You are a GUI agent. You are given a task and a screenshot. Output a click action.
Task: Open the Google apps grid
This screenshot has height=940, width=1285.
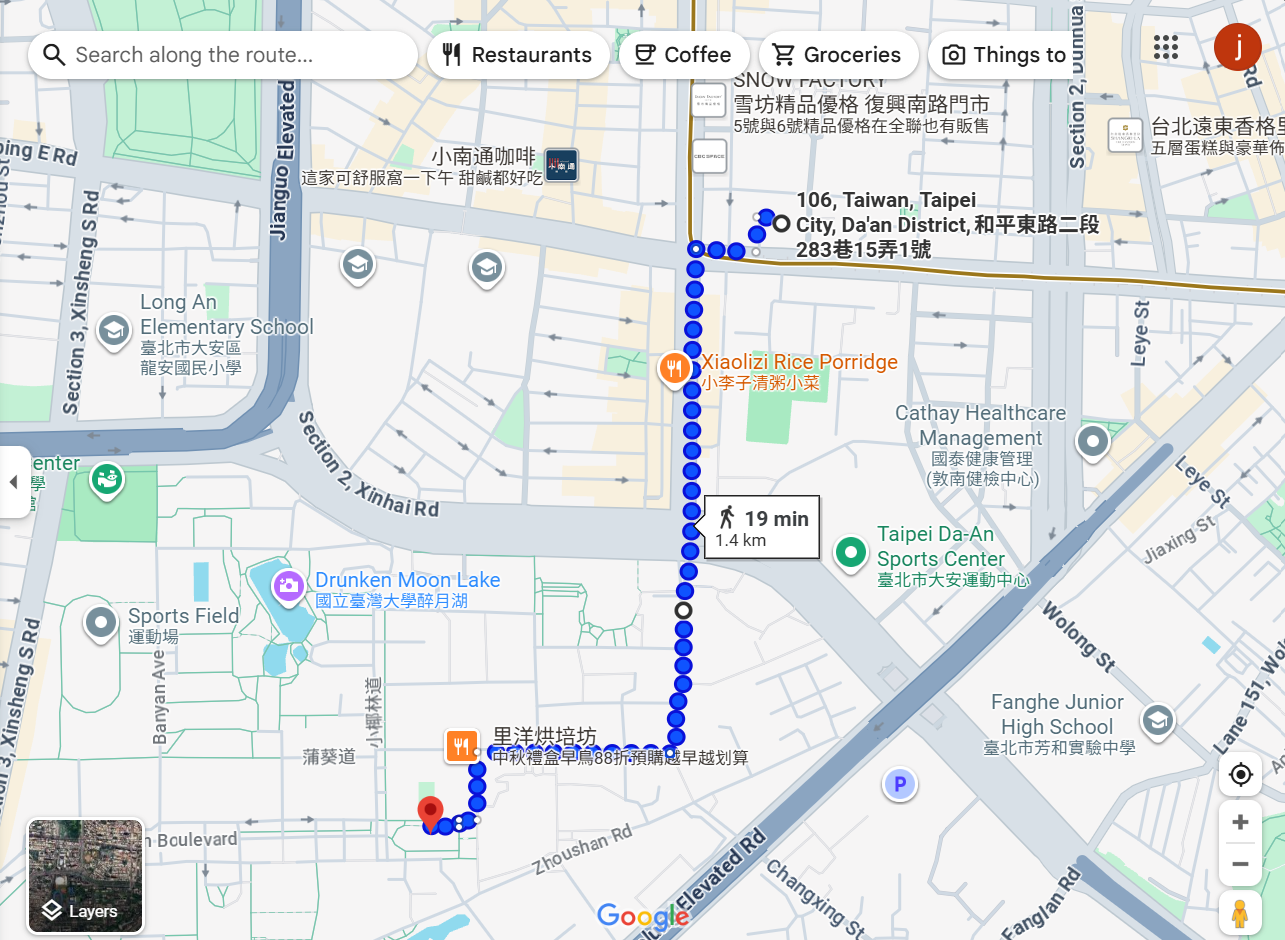(x=1165, y=47)
